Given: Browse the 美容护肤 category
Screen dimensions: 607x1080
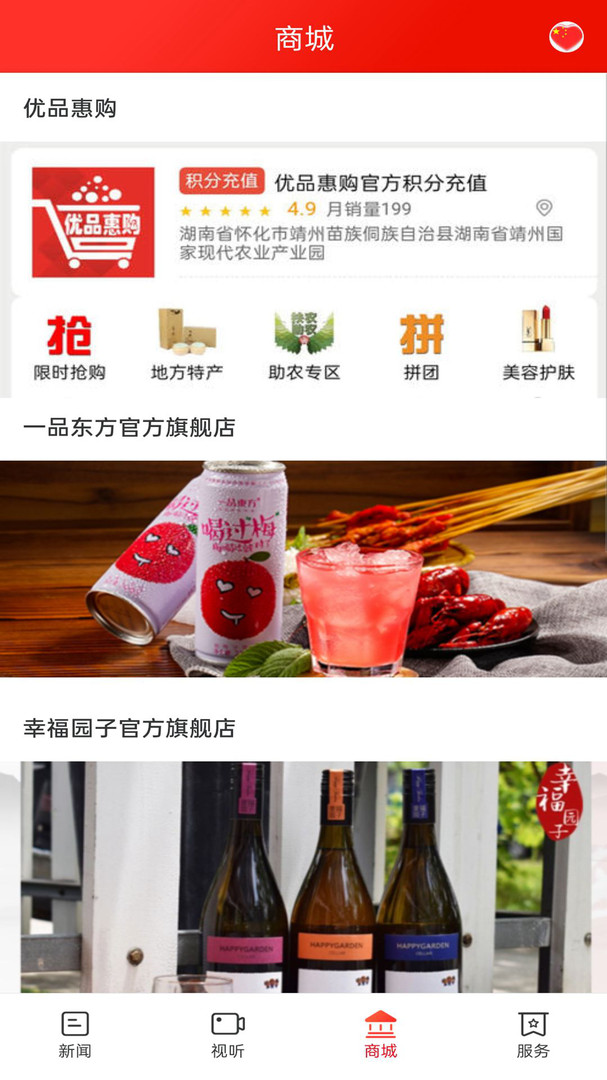Looking at the screenshot, I should [x=538, y=347].
